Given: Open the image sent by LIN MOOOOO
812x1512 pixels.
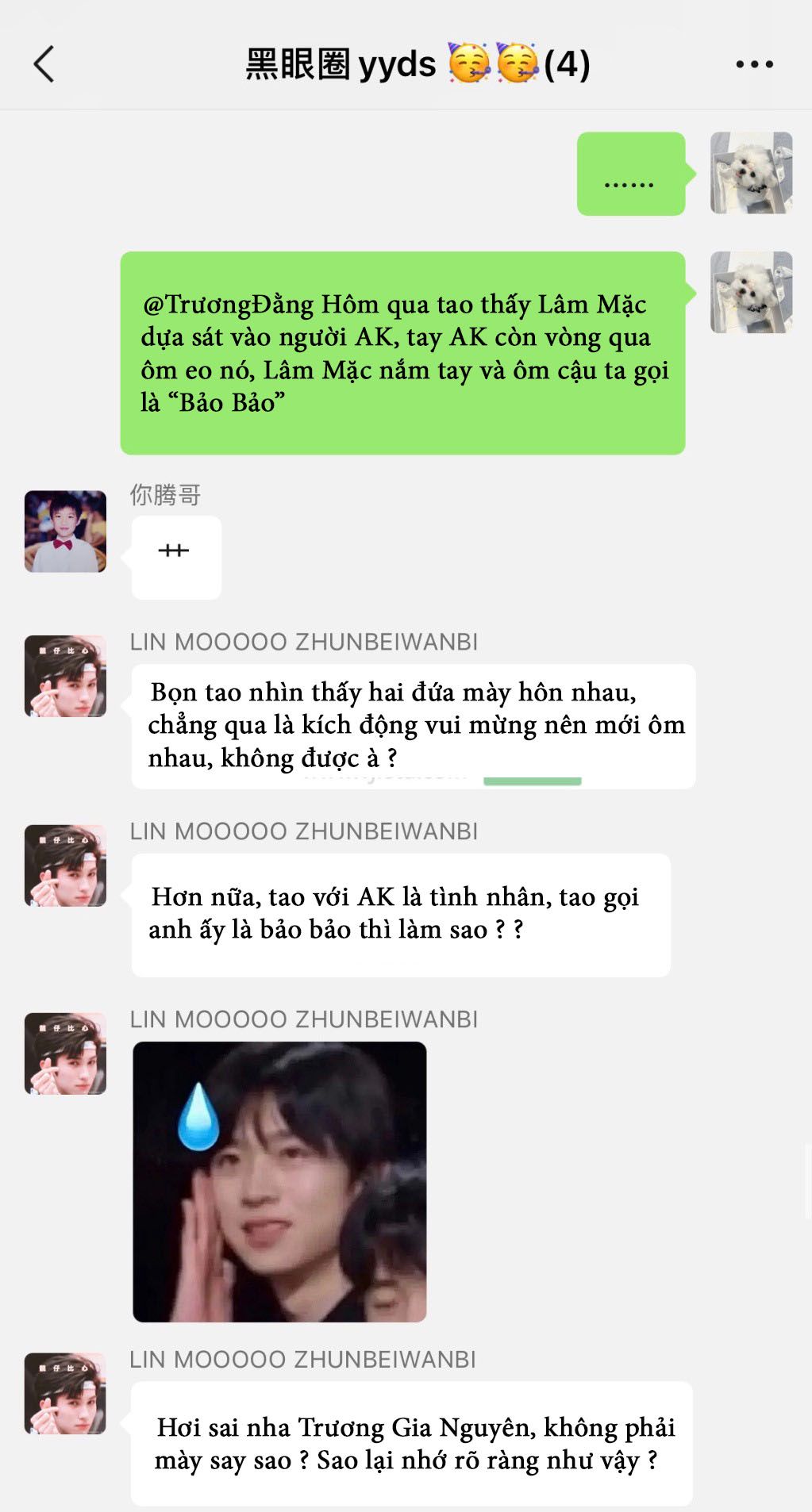Looking at the screenshot, I should click(279, 1182).
